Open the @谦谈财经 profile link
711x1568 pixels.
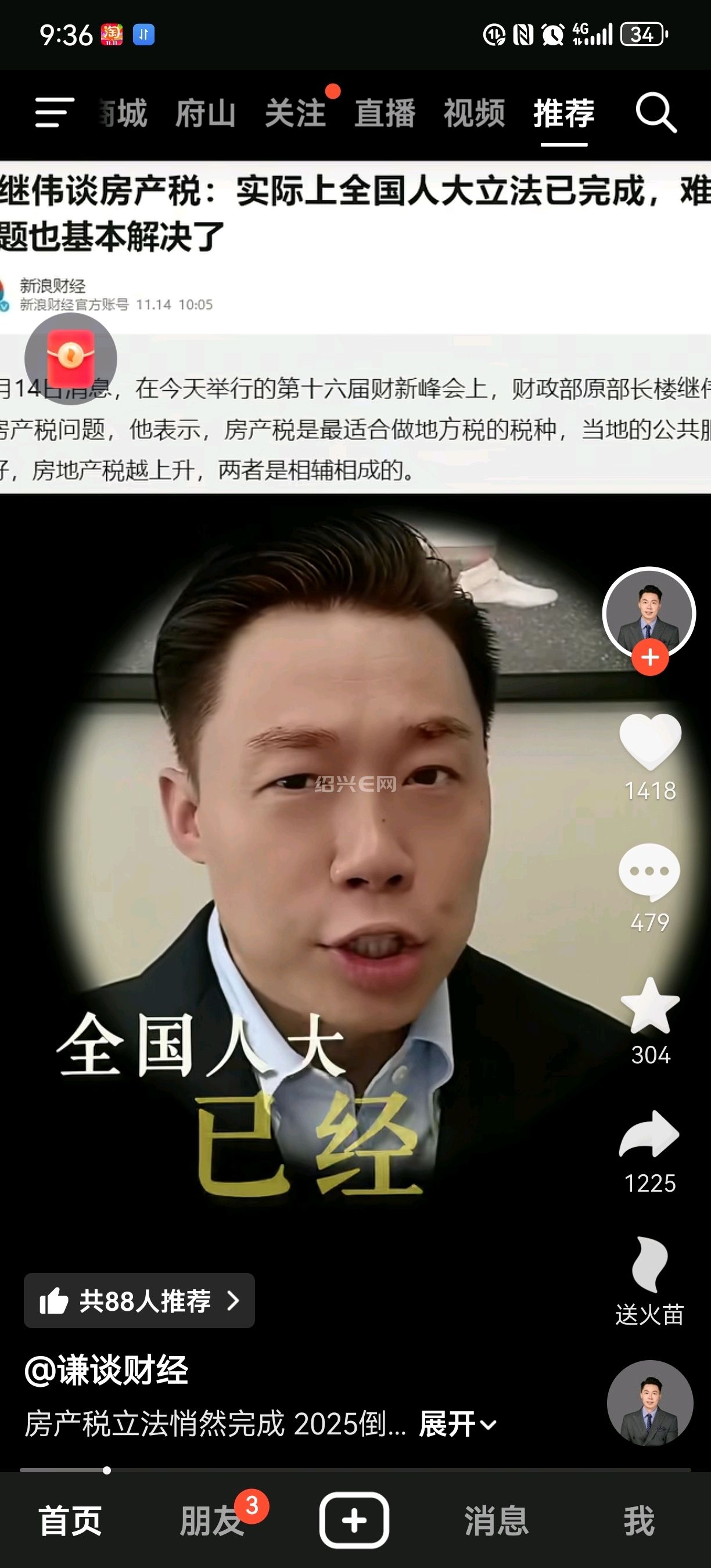pyautogui.click(x=106, y=1370)
